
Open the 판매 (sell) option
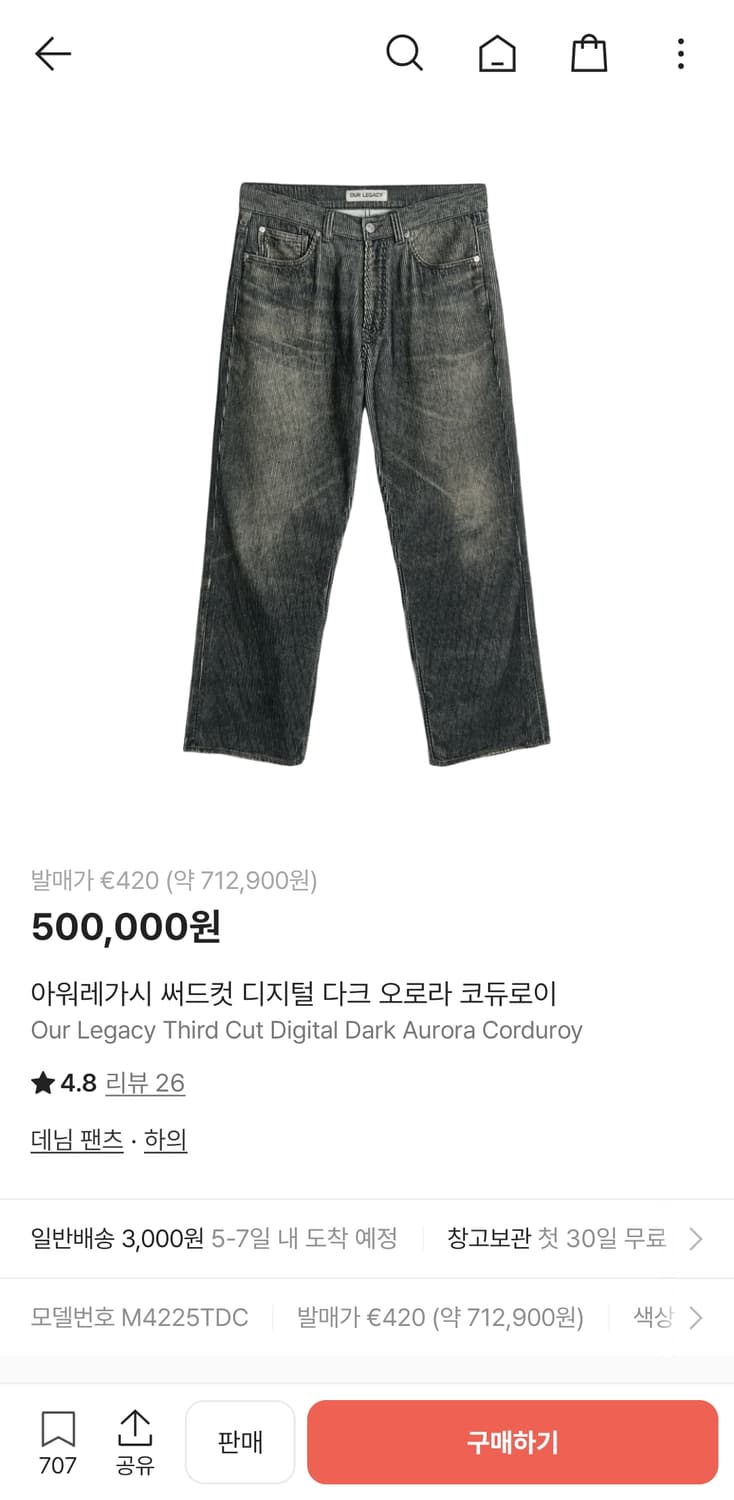(x=240, y=1441)
